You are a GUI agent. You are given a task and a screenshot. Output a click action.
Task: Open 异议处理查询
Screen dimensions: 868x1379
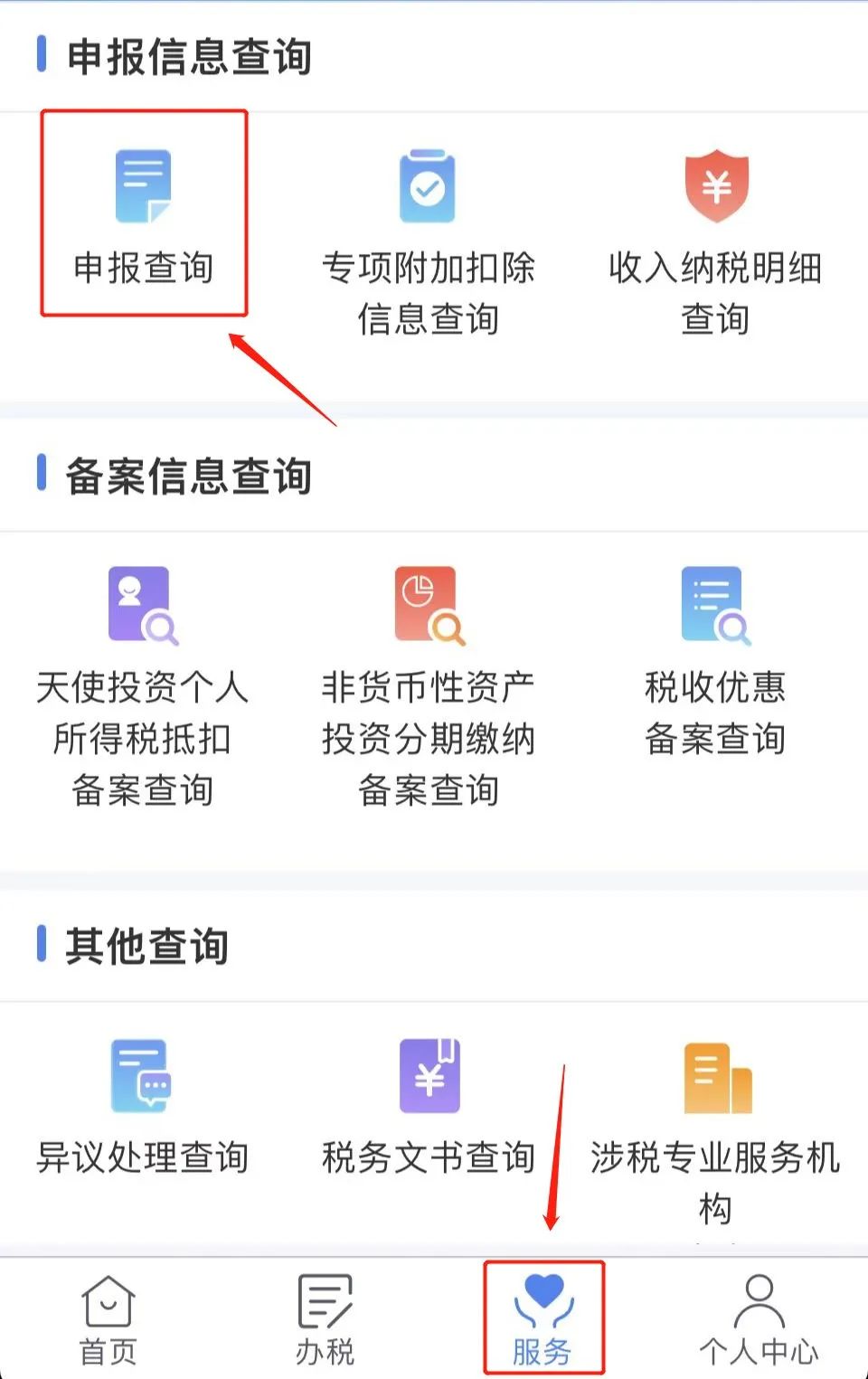pos(142,1107)
